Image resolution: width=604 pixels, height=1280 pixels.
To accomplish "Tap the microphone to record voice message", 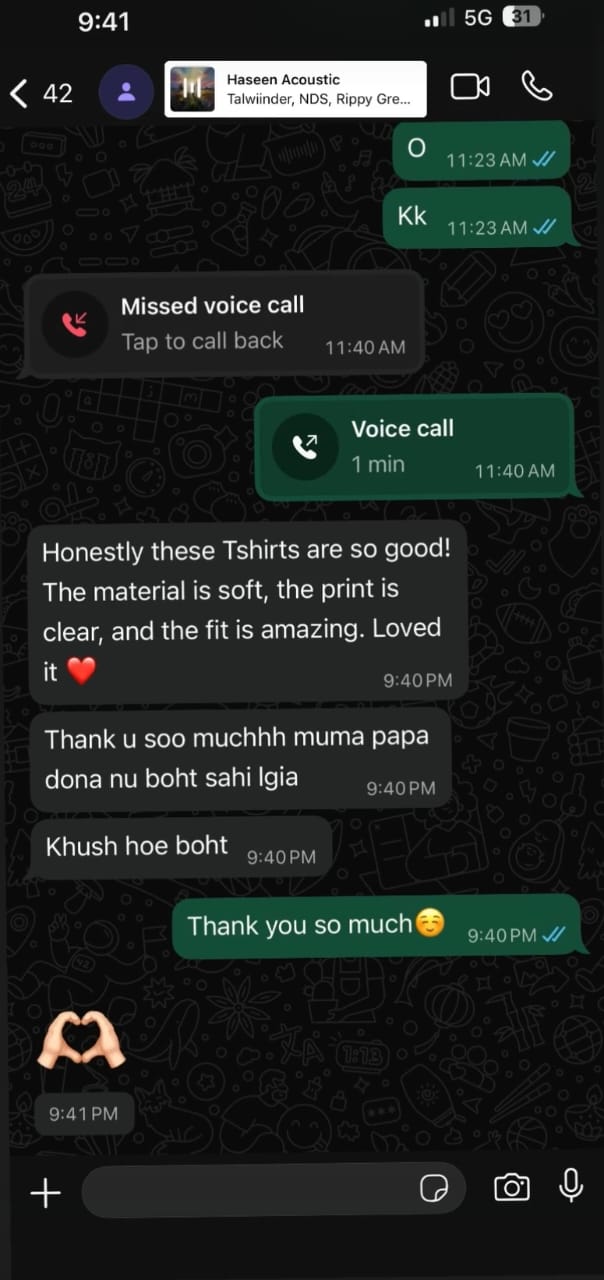I will point(571,1186).
